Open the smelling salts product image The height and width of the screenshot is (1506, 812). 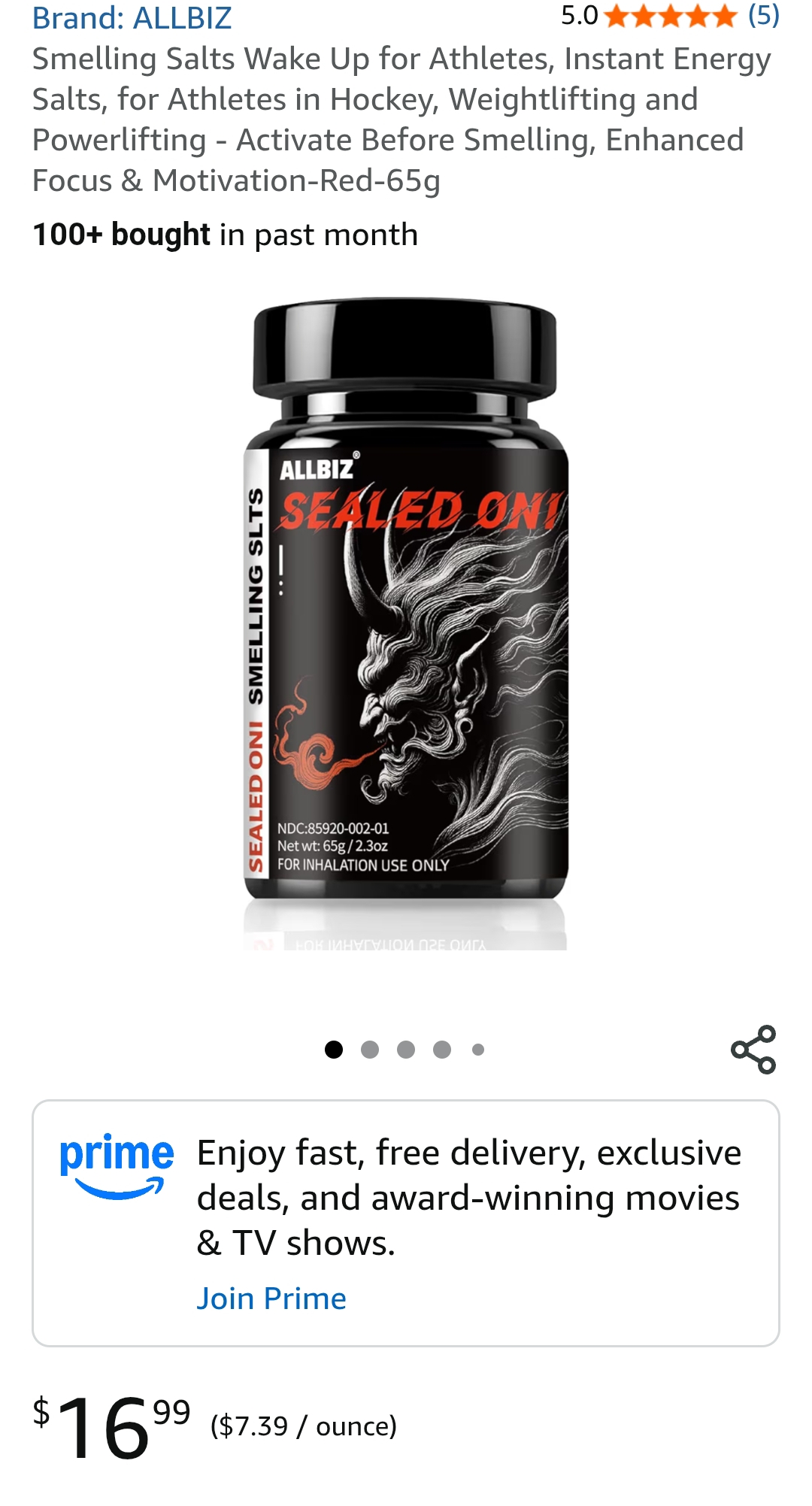click(x=406, y=624)
